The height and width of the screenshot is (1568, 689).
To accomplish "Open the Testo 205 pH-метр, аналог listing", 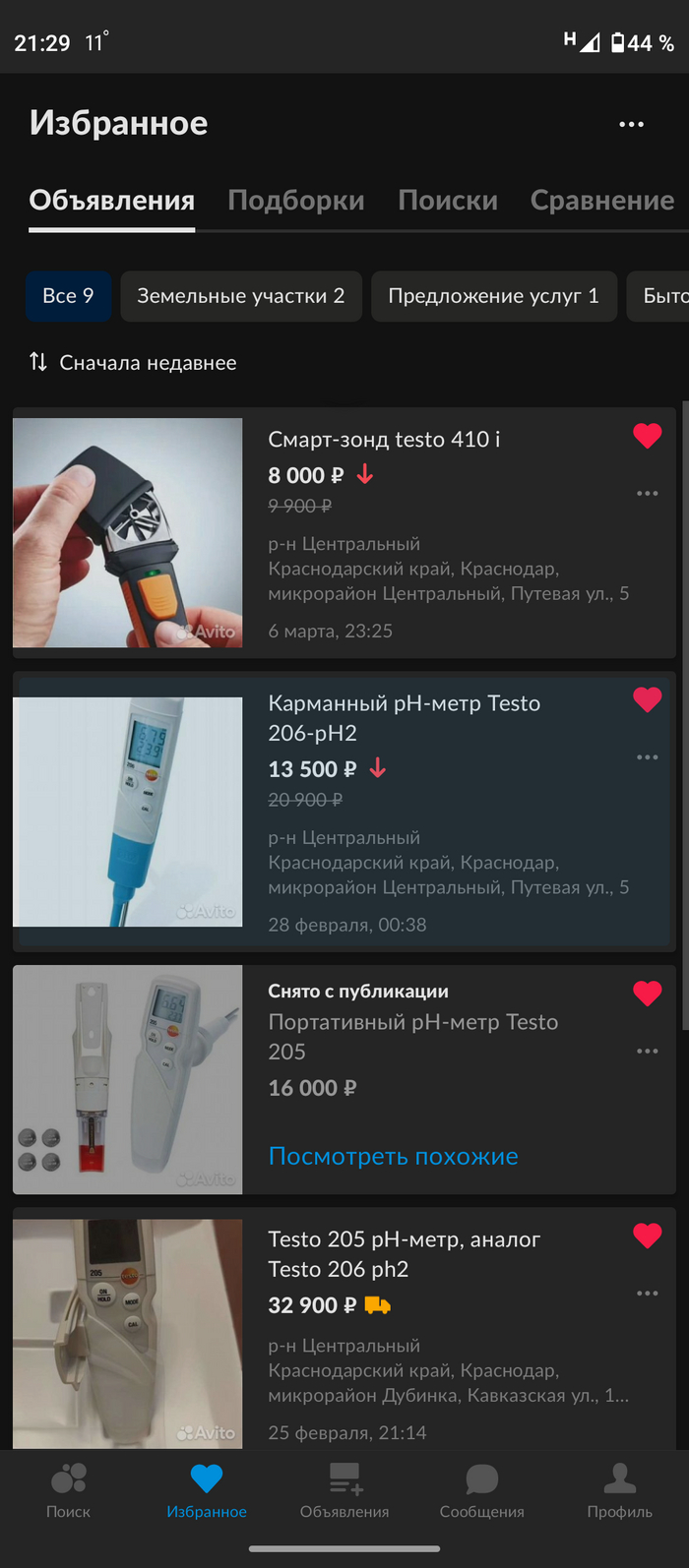I will [x=404, y=1253].
